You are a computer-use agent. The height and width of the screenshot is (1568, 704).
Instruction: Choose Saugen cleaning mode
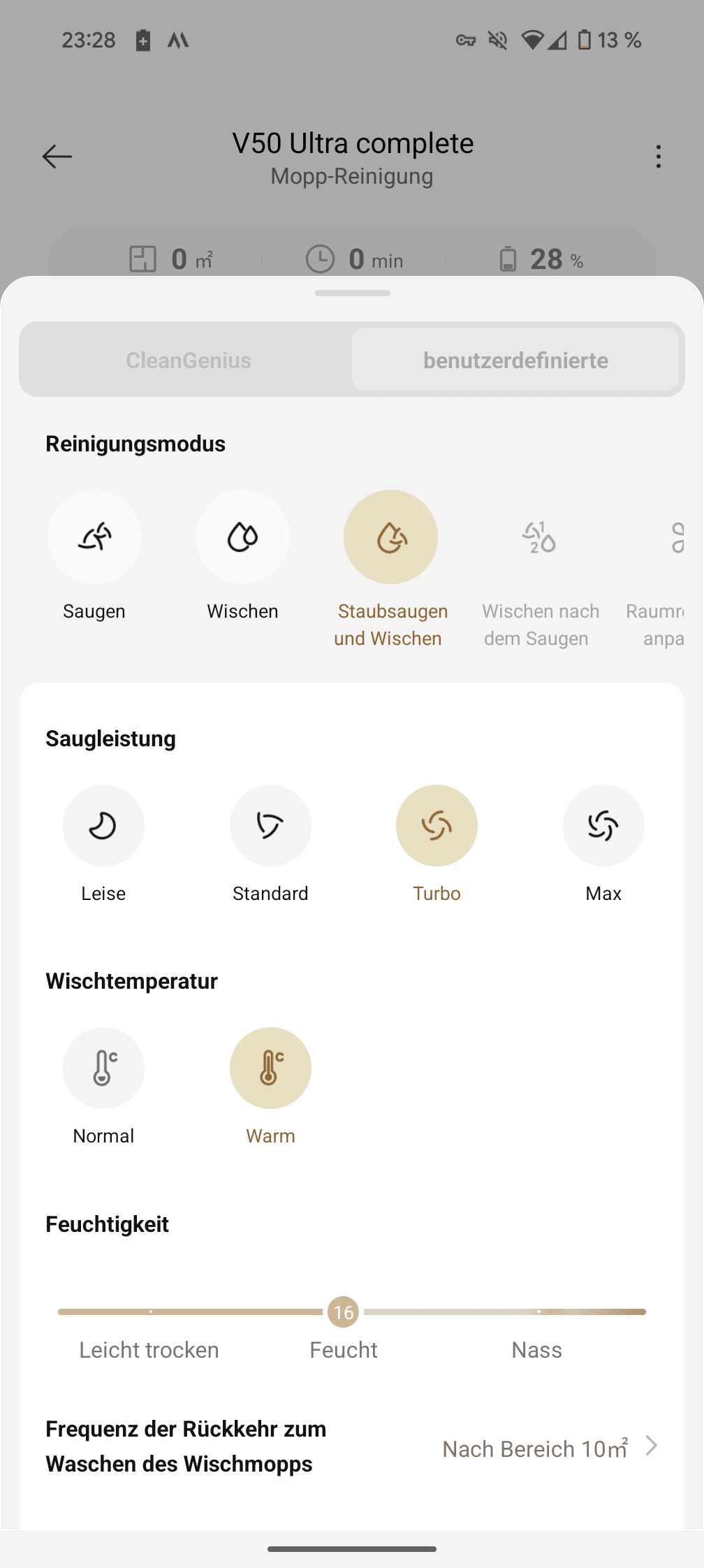tap(94, 537)
